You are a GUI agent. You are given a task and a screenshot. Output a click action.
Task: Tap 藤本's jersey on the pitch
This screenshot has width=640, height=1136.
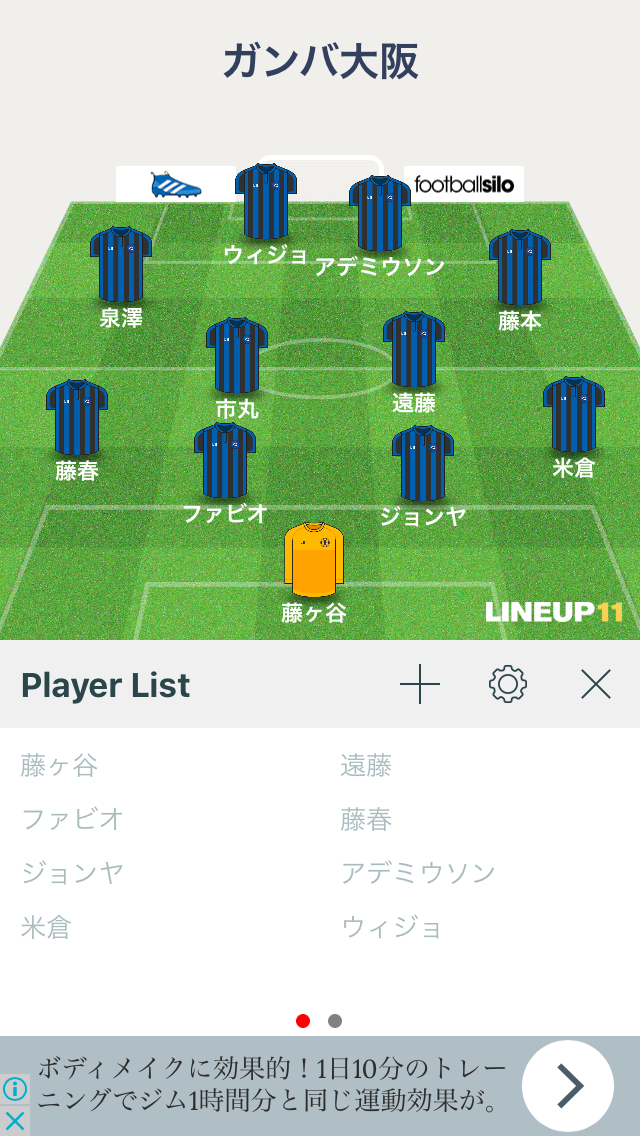click(x=520, y=267)
